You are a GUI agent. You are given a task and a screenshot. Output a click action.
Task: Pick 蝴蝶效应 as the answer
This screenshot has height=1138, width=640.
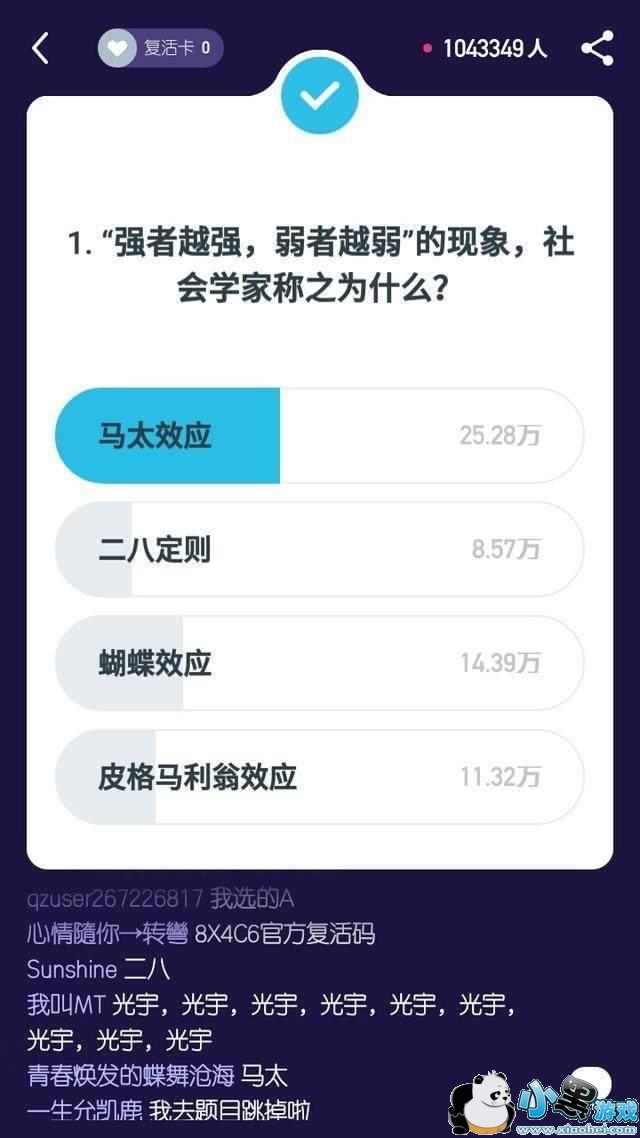click(x=319, y=663)
